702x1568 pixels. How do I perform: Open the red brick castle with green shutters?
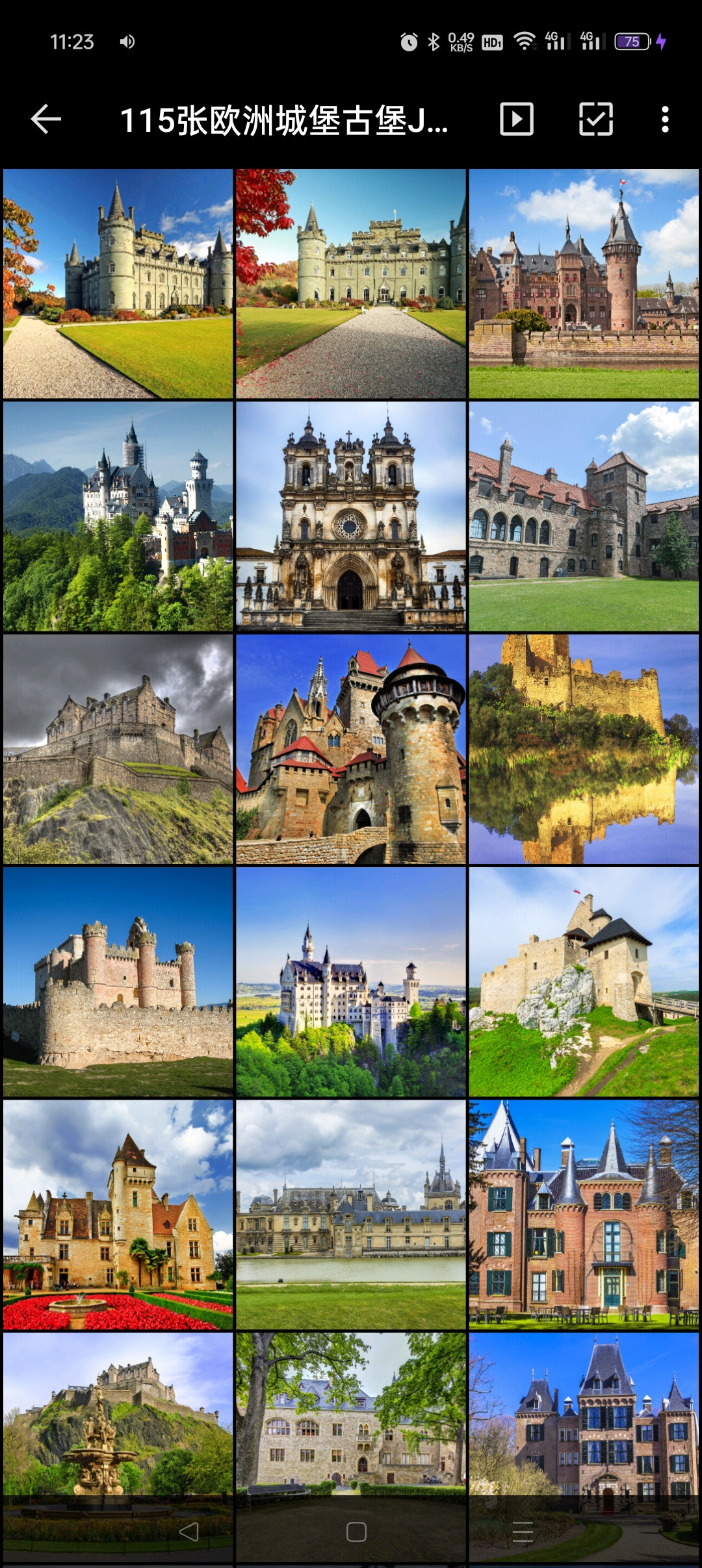click(x=584, y=1215)
